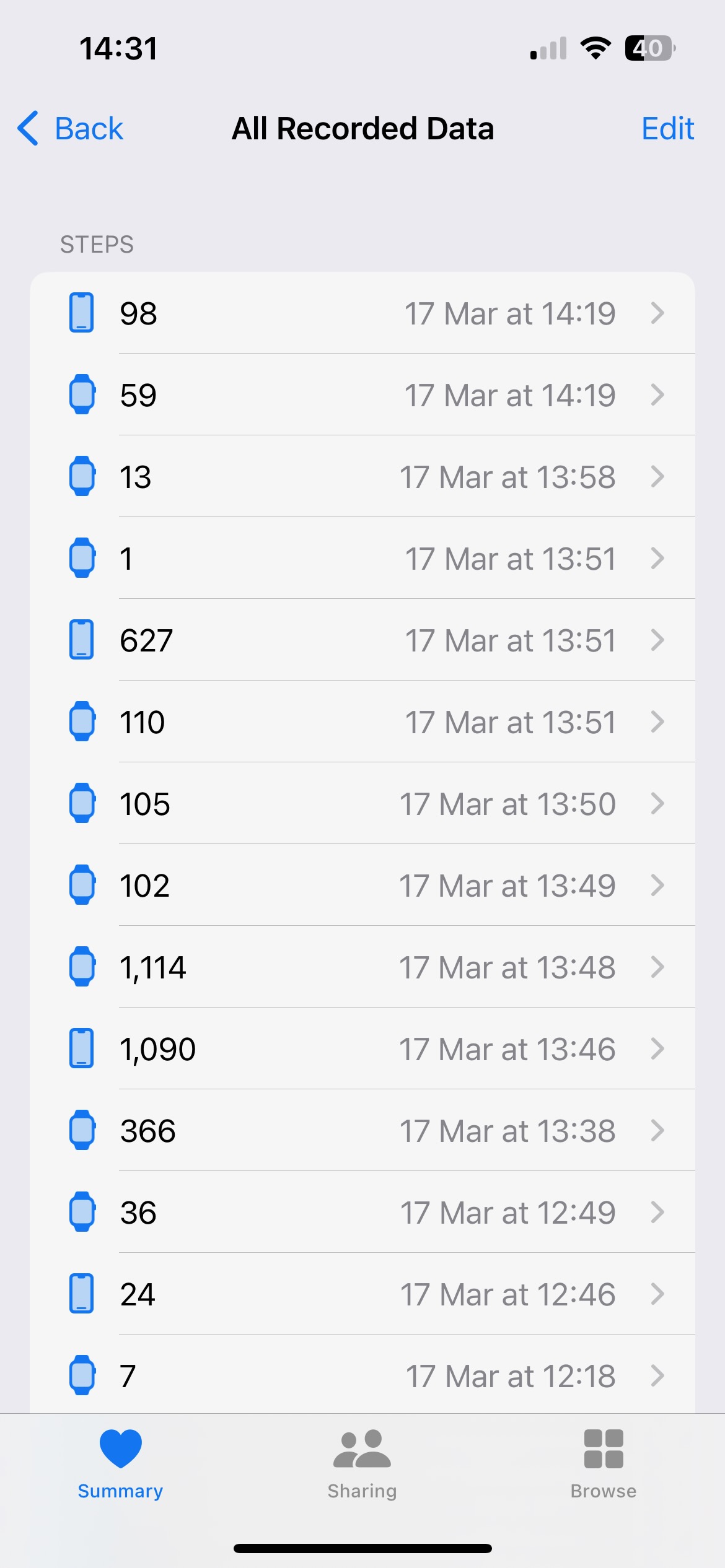Viewport: 725px width, 1568px height.
Task: View the 7 steps entry at 12:18
Action: click(362, 1374)
